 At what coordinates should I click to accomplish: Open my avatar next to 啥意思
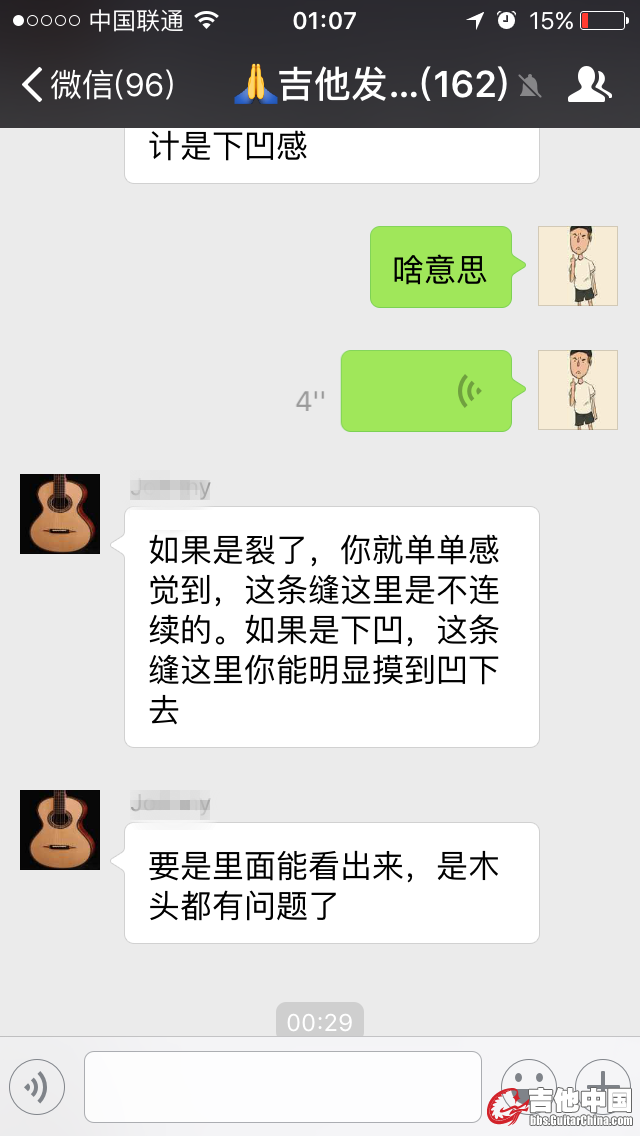[578, 266]
